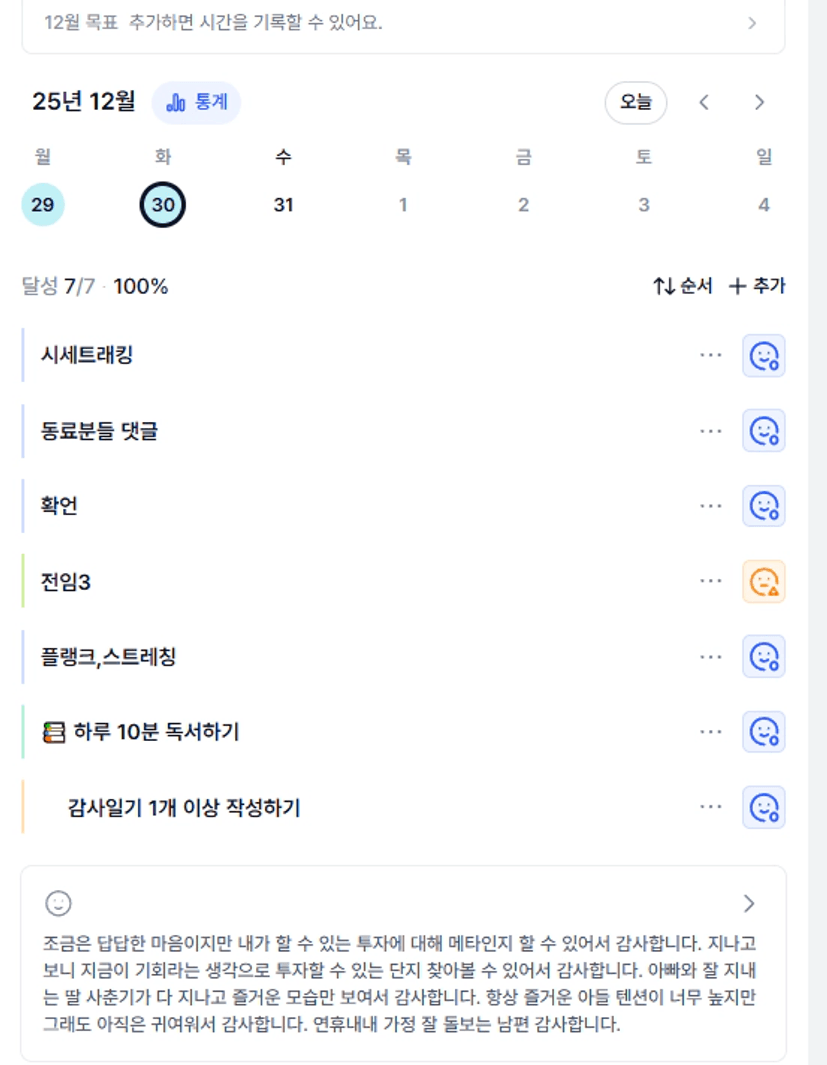The width and height of the screenshot is (827, 1065).
Task: Open the 시세트래킹 habit
Action: [x=87, y=355]
